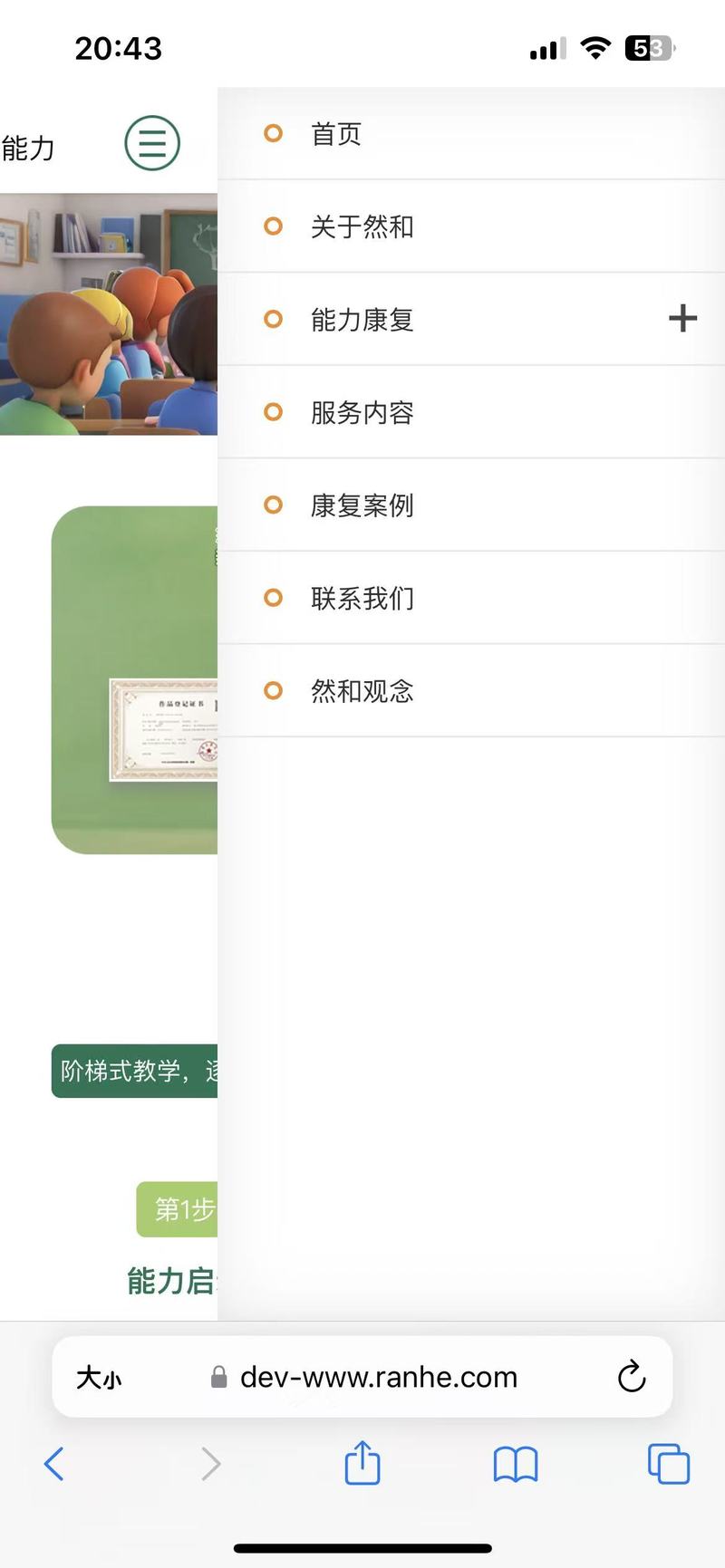The image size is (725, 1568).
Task: Show all open Safari tabs
Action: point(669,1464)
